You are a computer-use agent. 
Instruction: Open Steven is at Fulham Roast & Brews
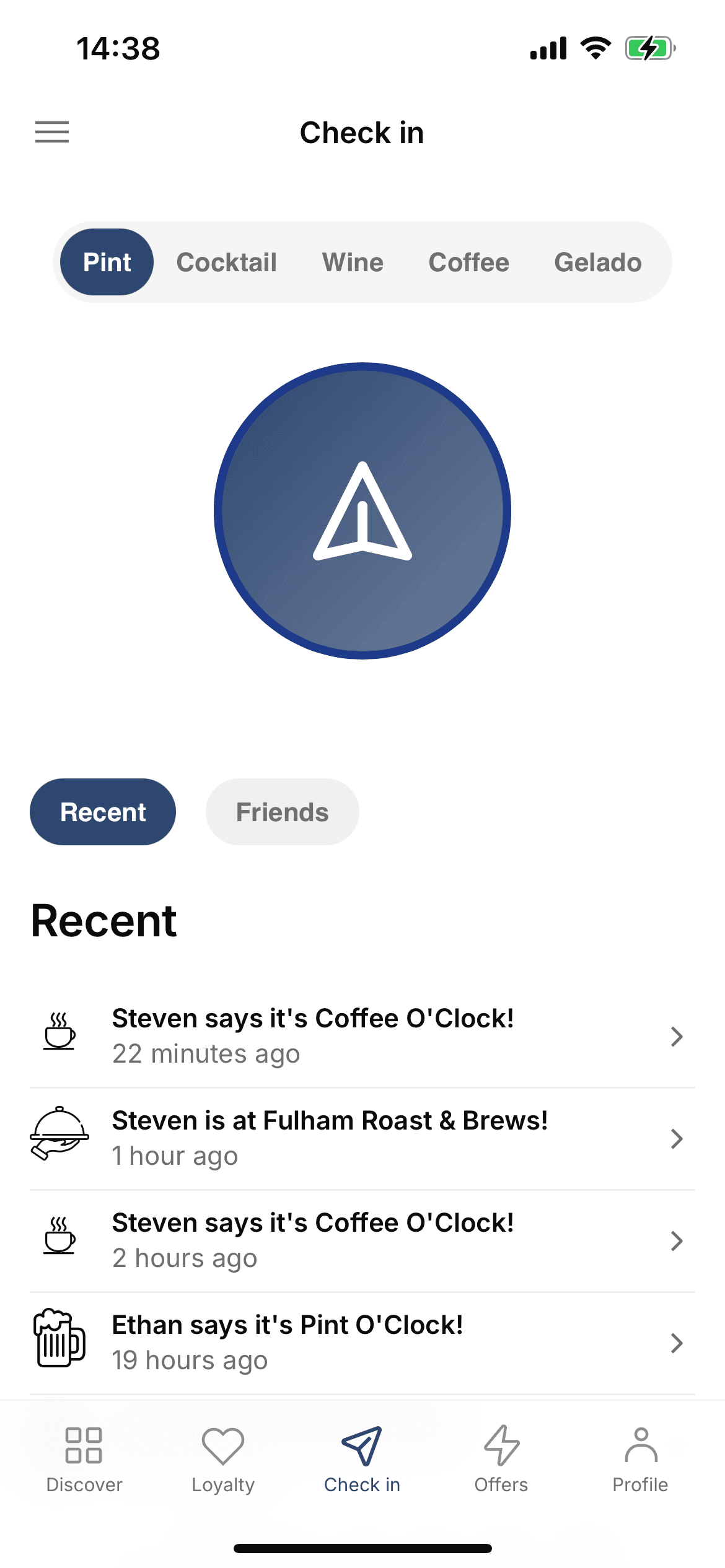362,1138
